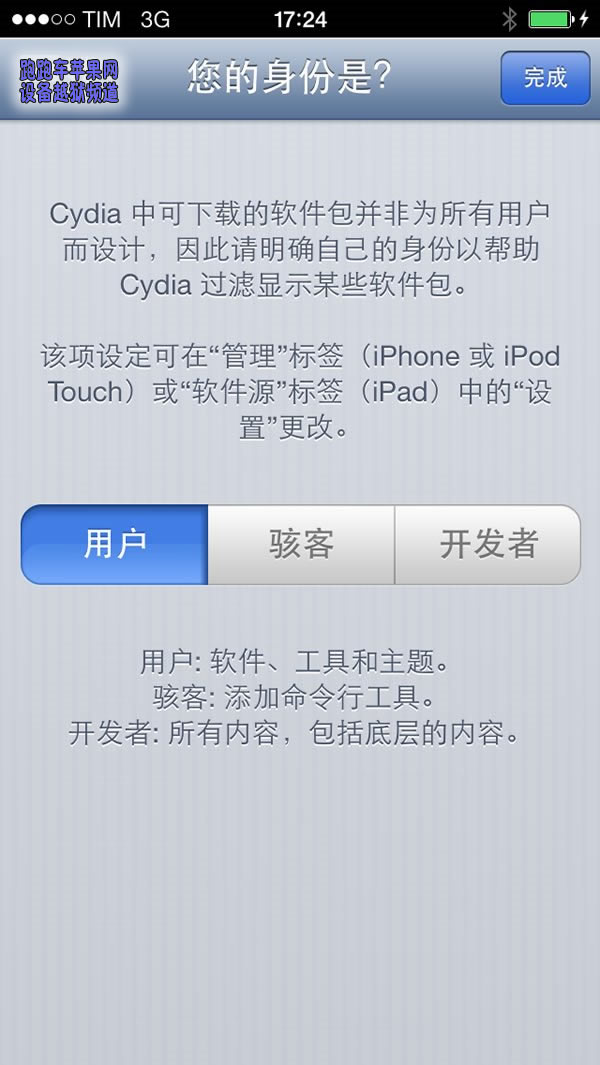Screen dimensions: 600x1065
Task: Switch to the 骇客 segment
Action: pos(301,544)
